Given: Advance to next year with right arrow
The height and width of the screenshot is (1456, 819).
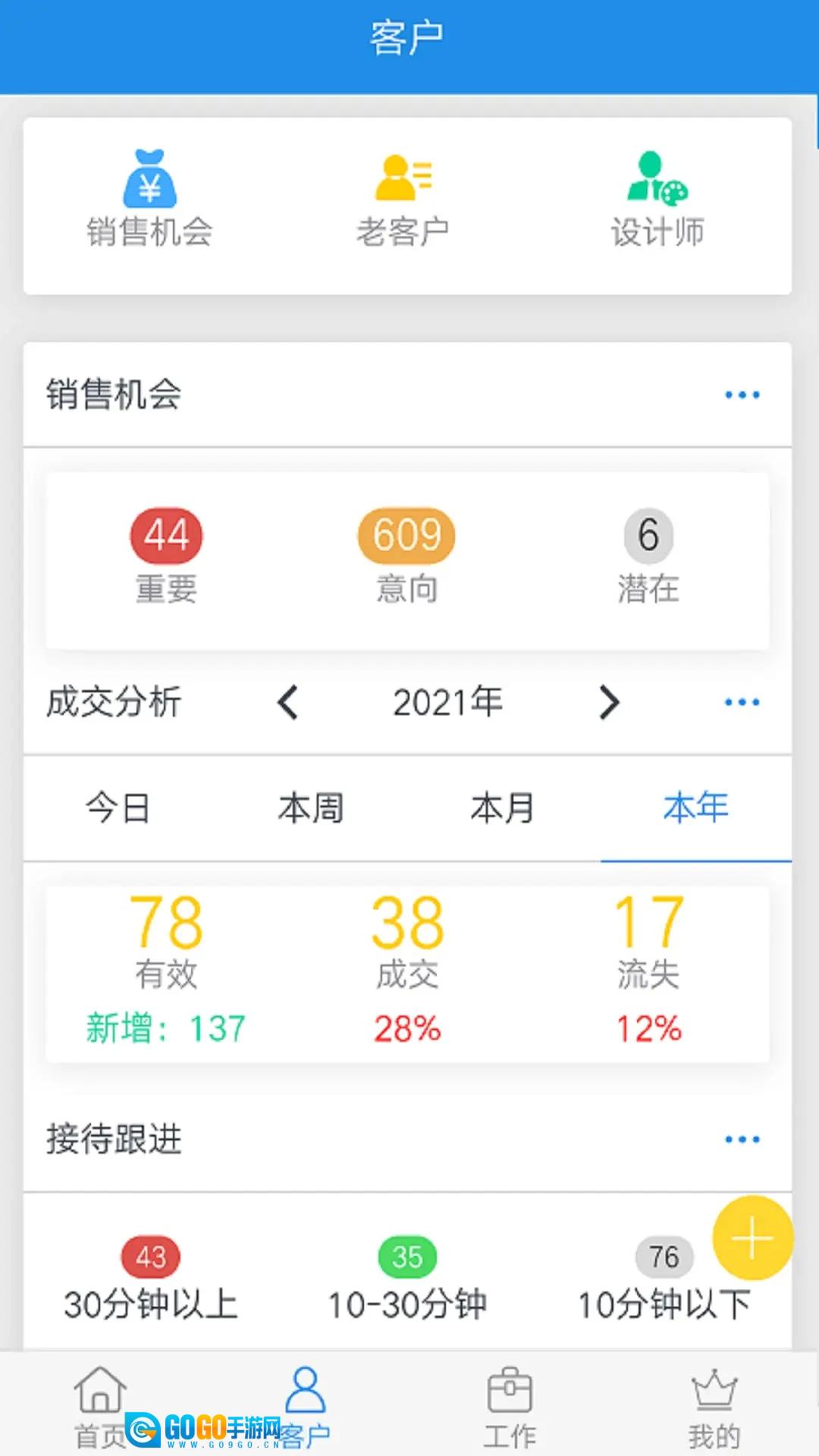Looking at the screenshot, I should [610, 702].
